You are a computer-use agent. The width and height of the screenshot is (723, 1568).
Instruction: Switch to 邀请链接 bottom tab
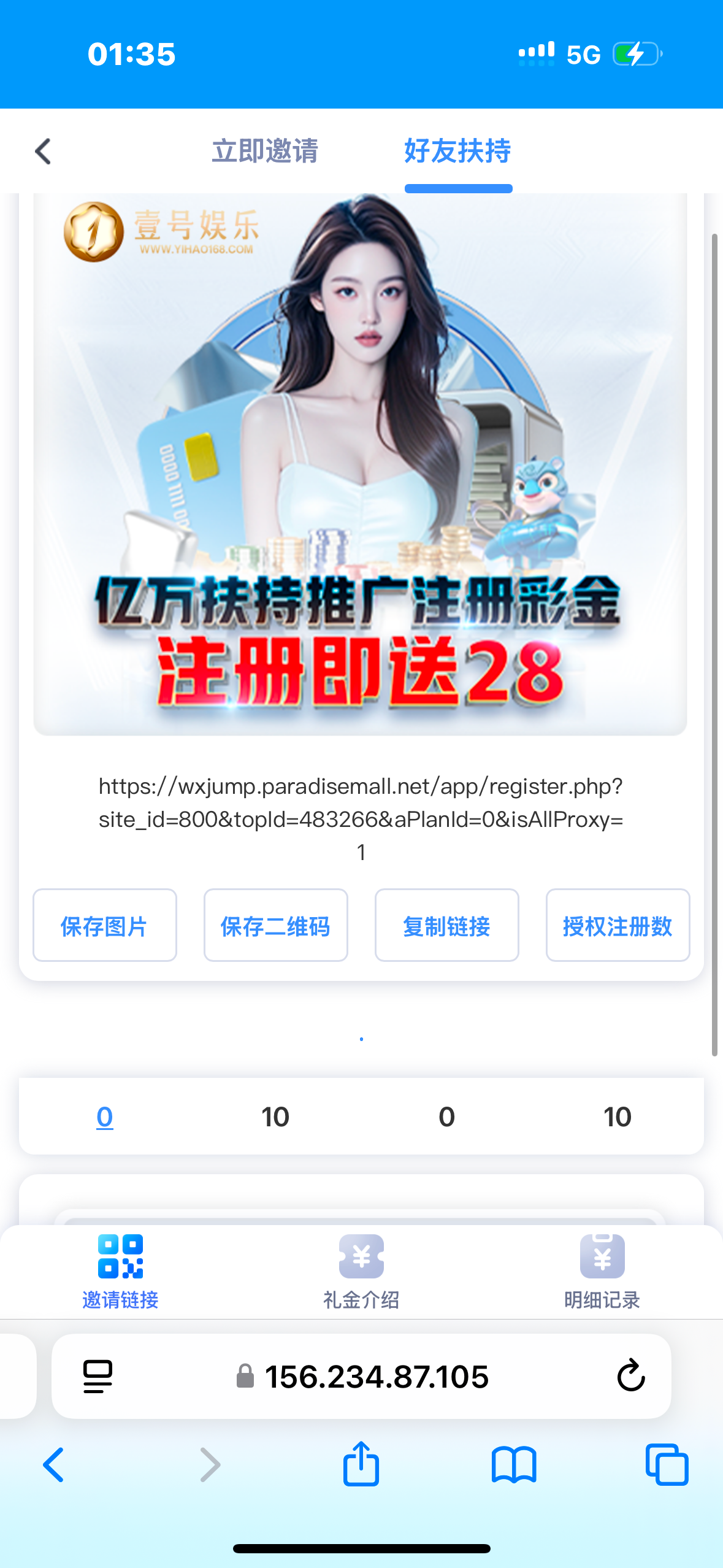(120, 1272)
